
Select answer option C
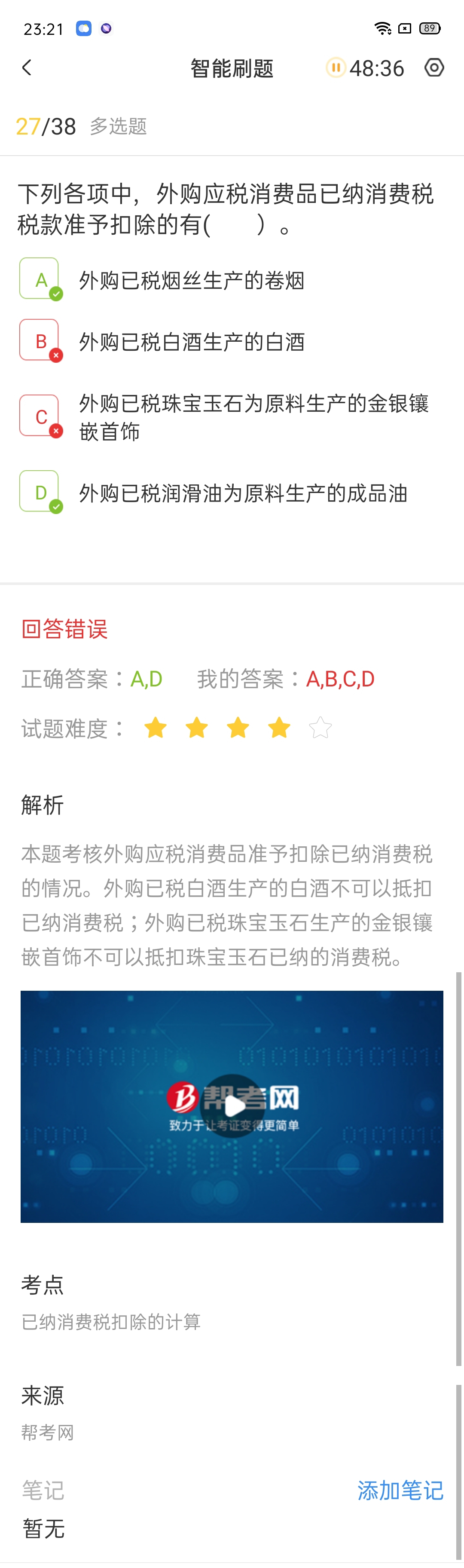pos(40,416)
